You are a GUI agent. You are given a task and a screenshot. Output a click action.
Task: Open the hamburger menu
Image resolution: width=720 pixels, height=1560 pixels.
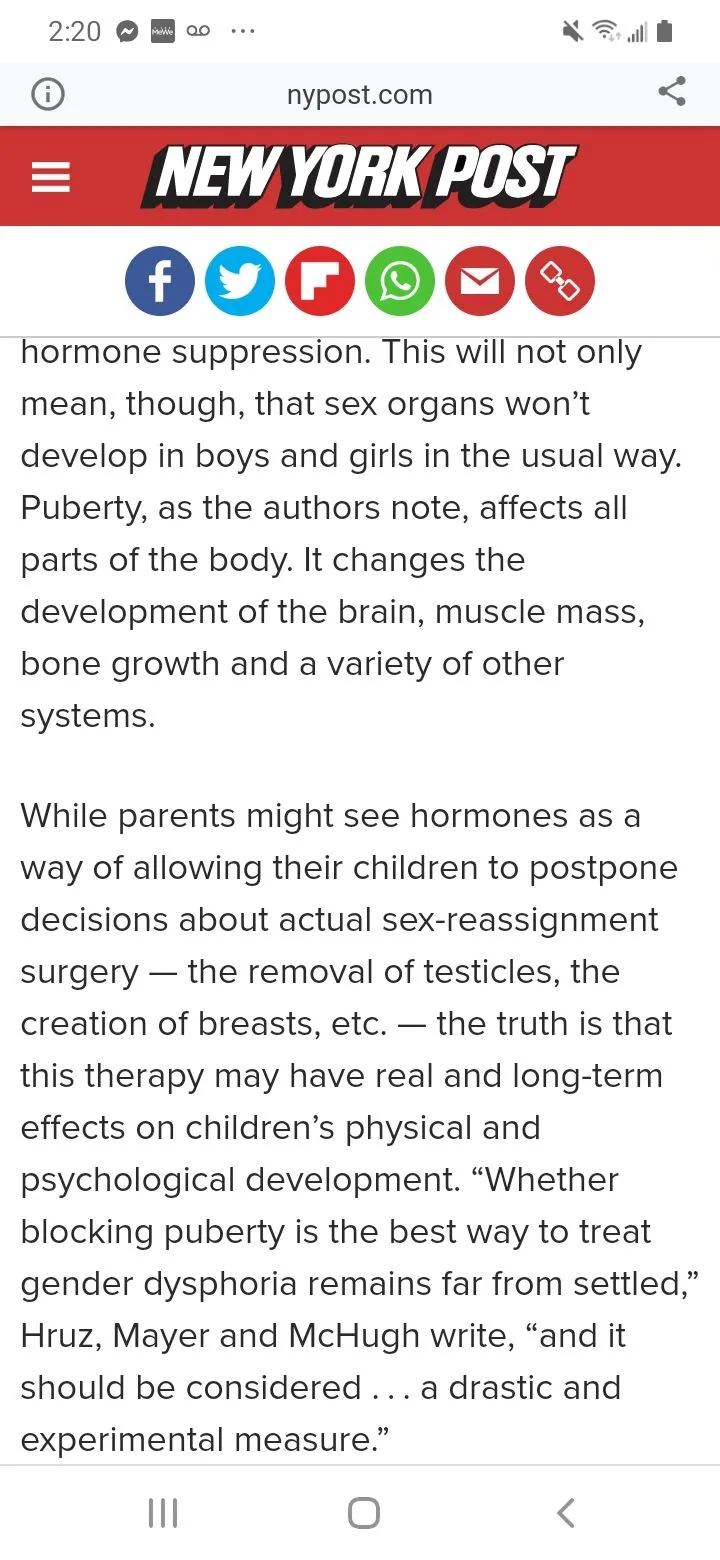(x=51, y=178)
